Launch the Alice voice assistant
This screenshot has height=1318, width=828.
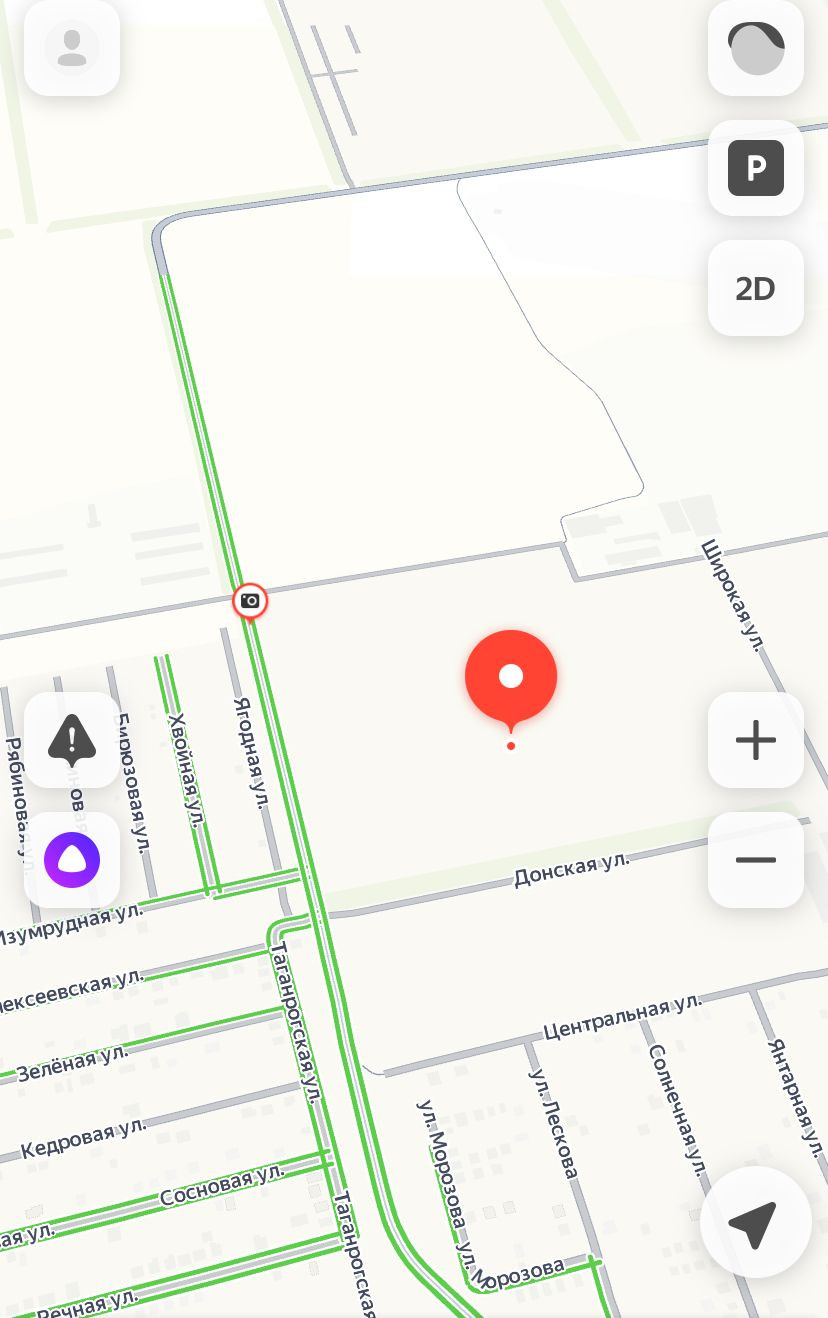tap(72, 860)
